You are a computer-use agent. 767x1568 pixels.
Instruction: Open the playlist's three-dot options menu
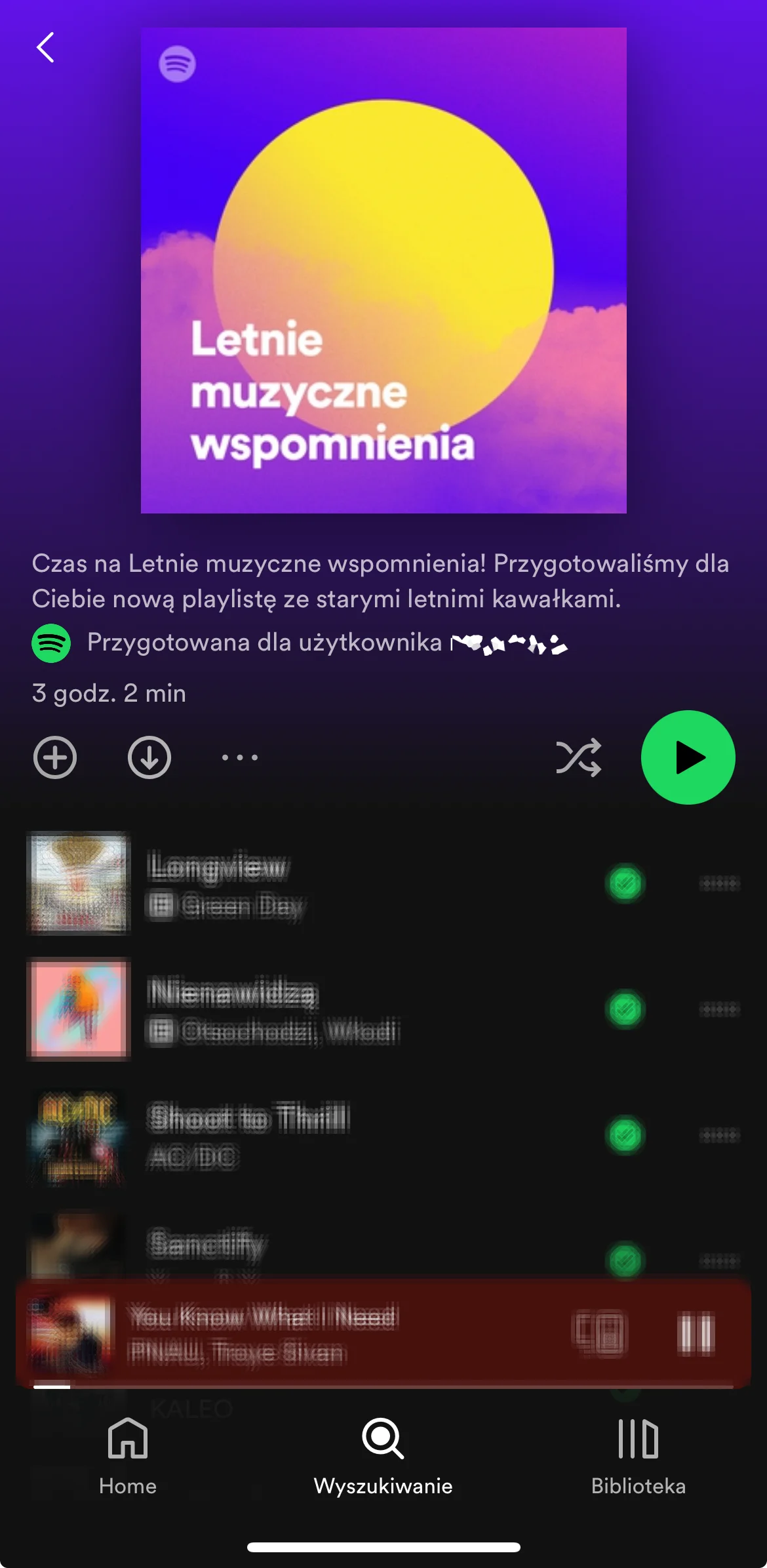[240, 757]
